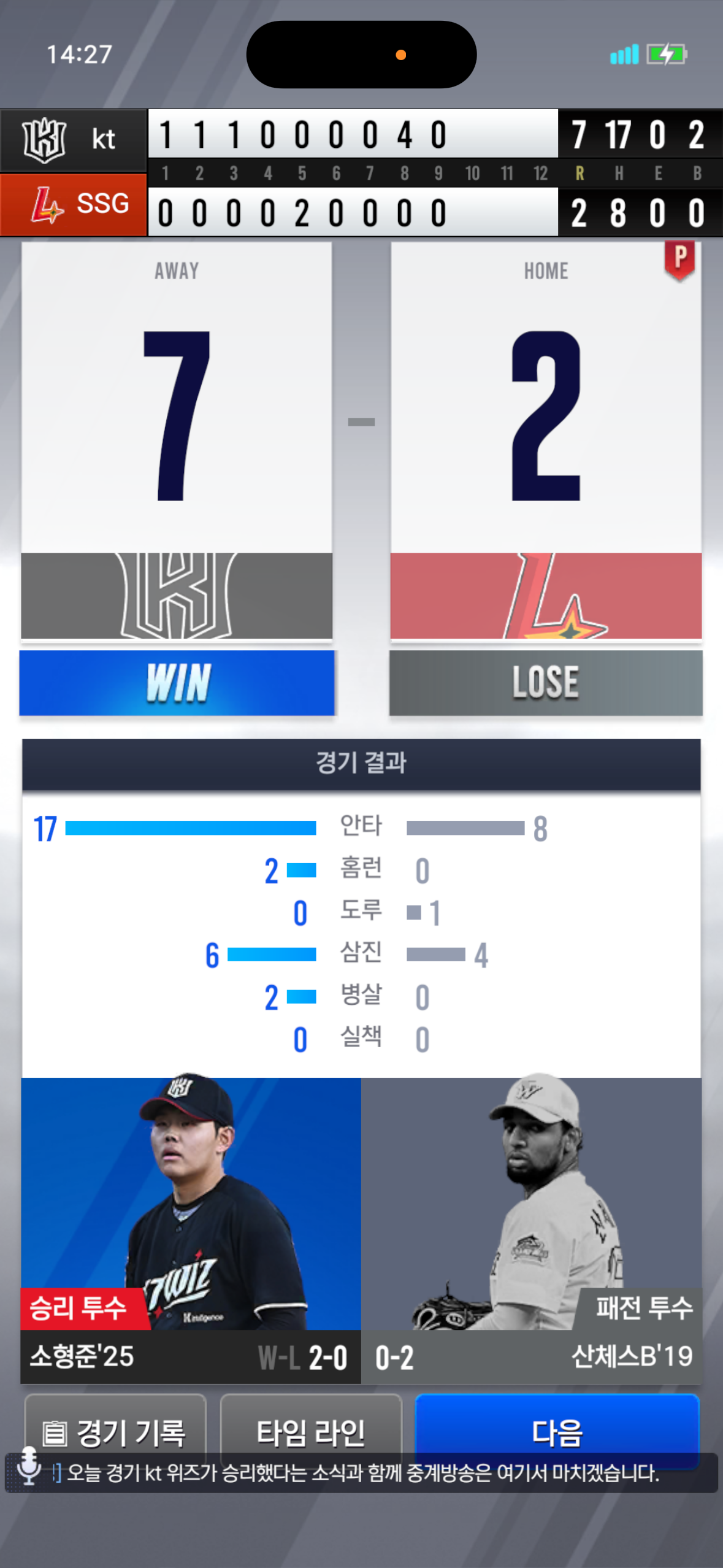Open the 경기 기록 game record

point(115,1428)
